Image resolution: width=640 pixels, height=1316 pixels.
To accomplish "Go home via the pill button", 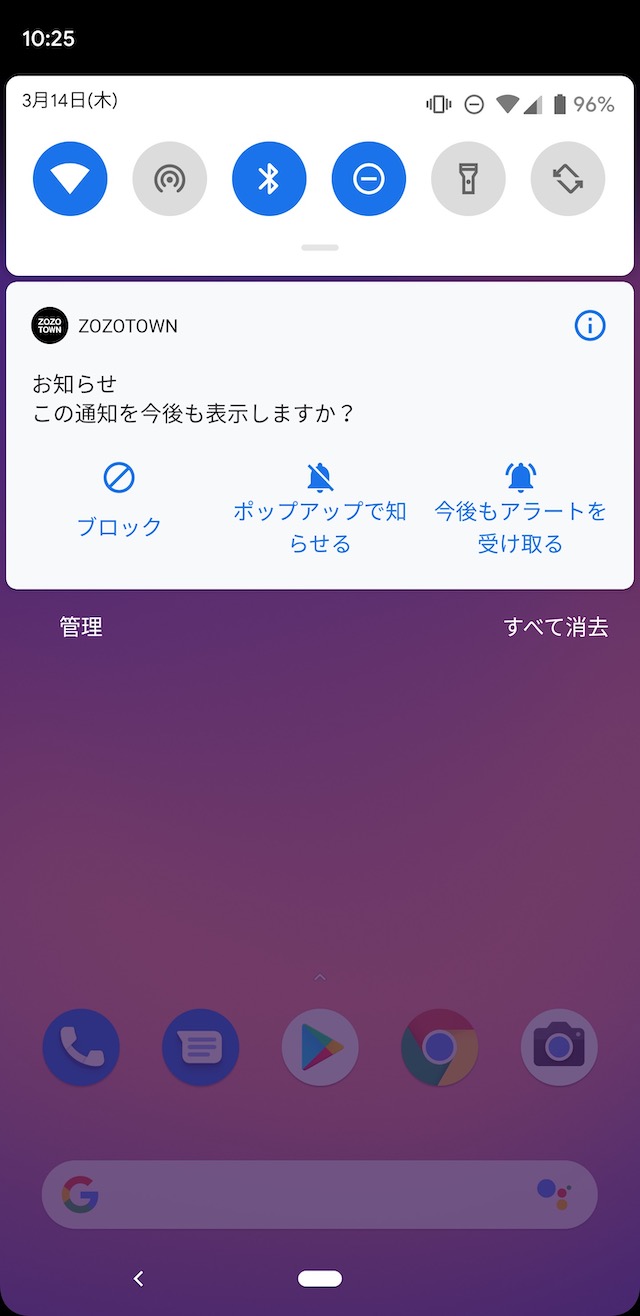I will click(320, 1279).
